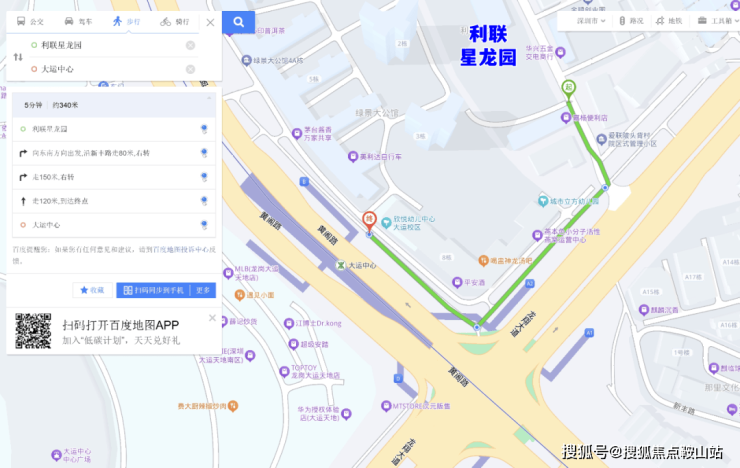
Task: Clear the 大运中心 destination field
Action: pyautogui.click(x=190, y=69)
